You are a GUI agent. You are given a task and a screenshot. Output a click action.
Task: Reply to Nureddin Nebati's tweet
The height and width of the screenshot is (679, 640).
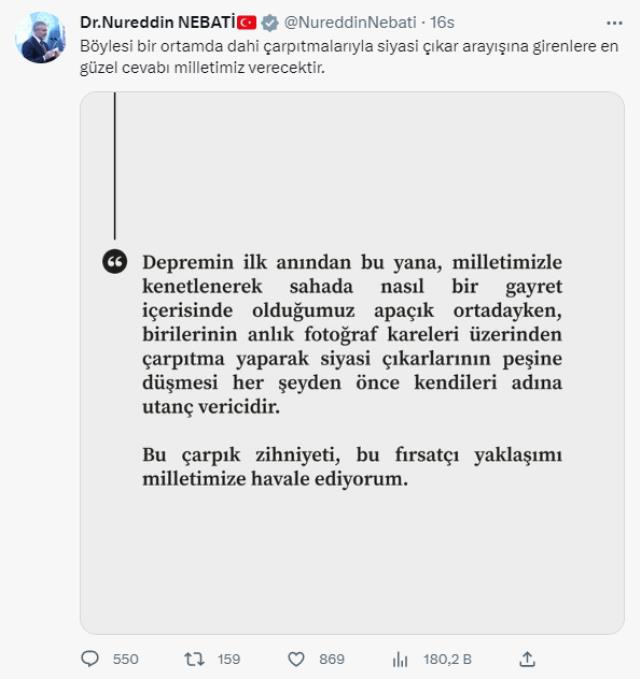[x=90, y=659]
